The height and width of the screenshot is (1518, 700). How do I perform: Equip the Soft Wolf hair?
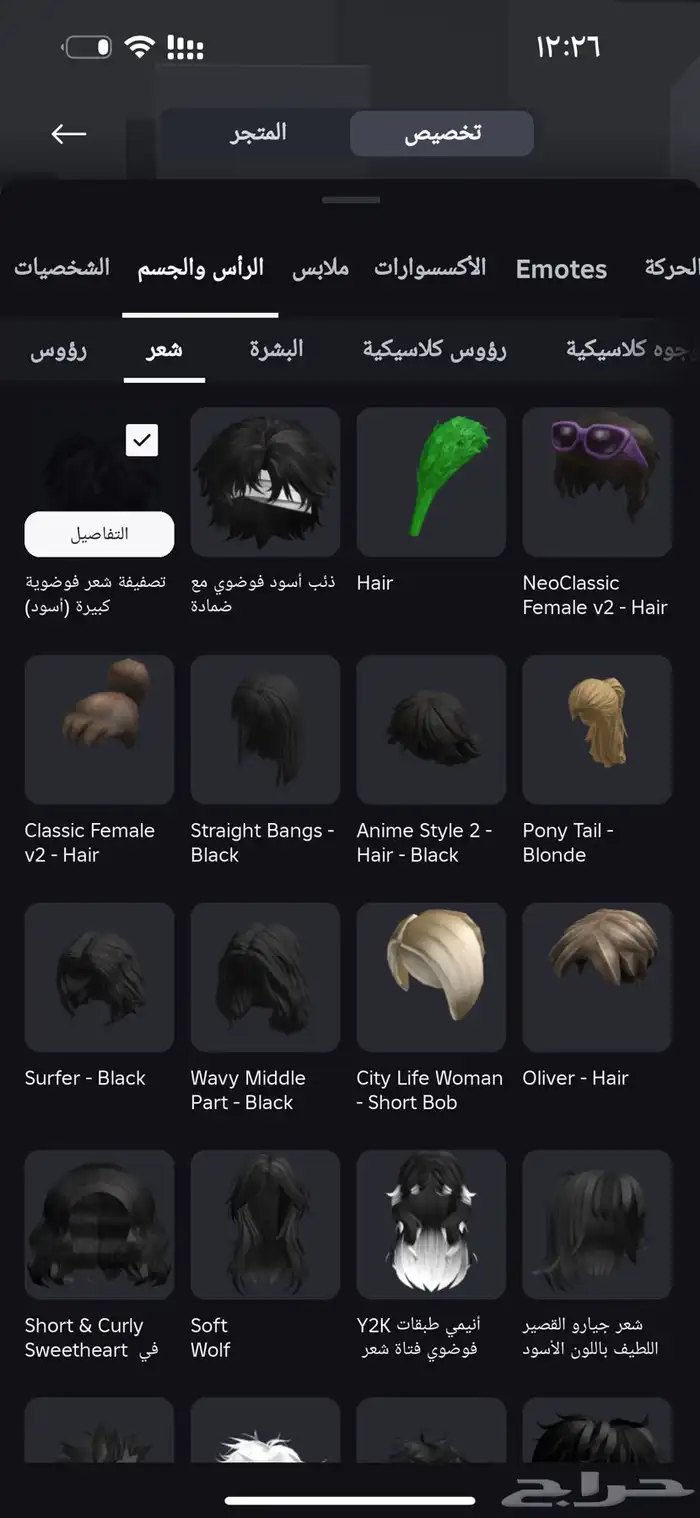point(265,1225)
